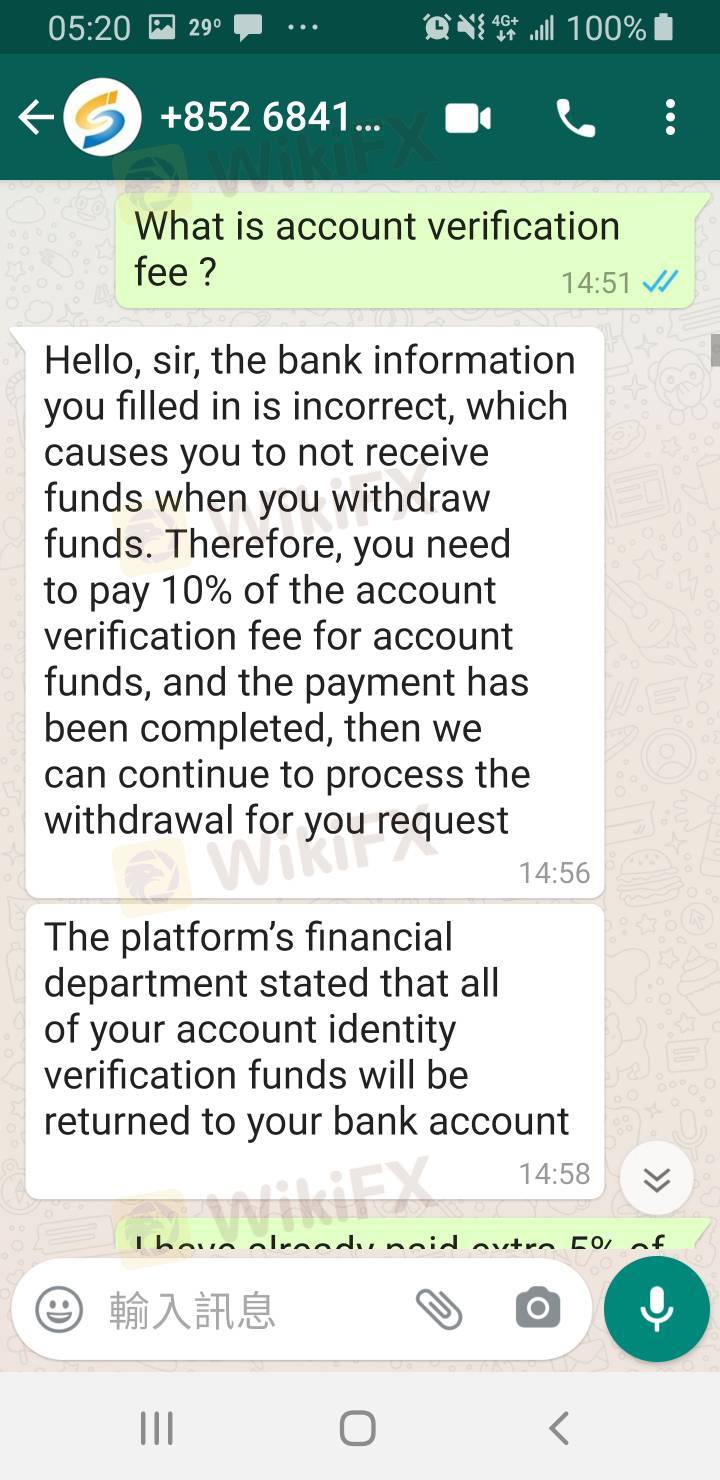Start a voice call
The width and height of the screenshot is (720, 1480).
pyautogui.click(x=575, y=119)
